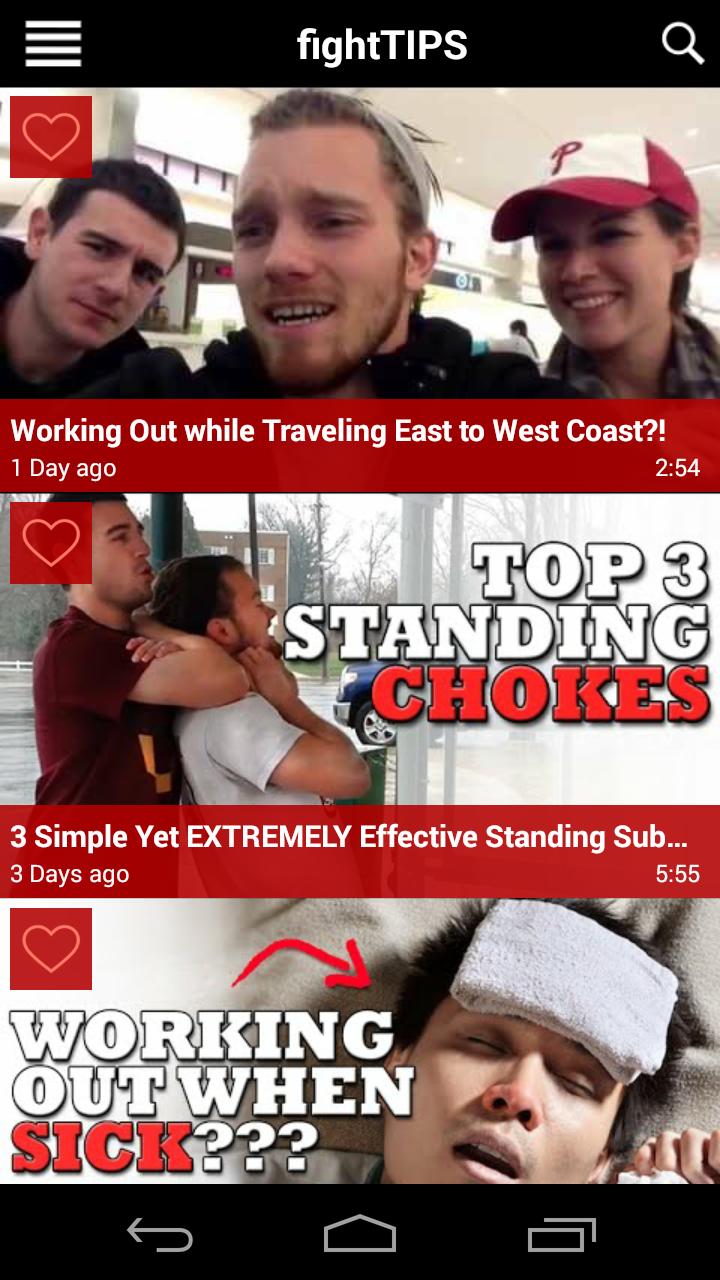Favorite the Working Out while Traveling video
Image resolution: width=720 pixels, height=1280 pixels.
[x=51, y=137]
